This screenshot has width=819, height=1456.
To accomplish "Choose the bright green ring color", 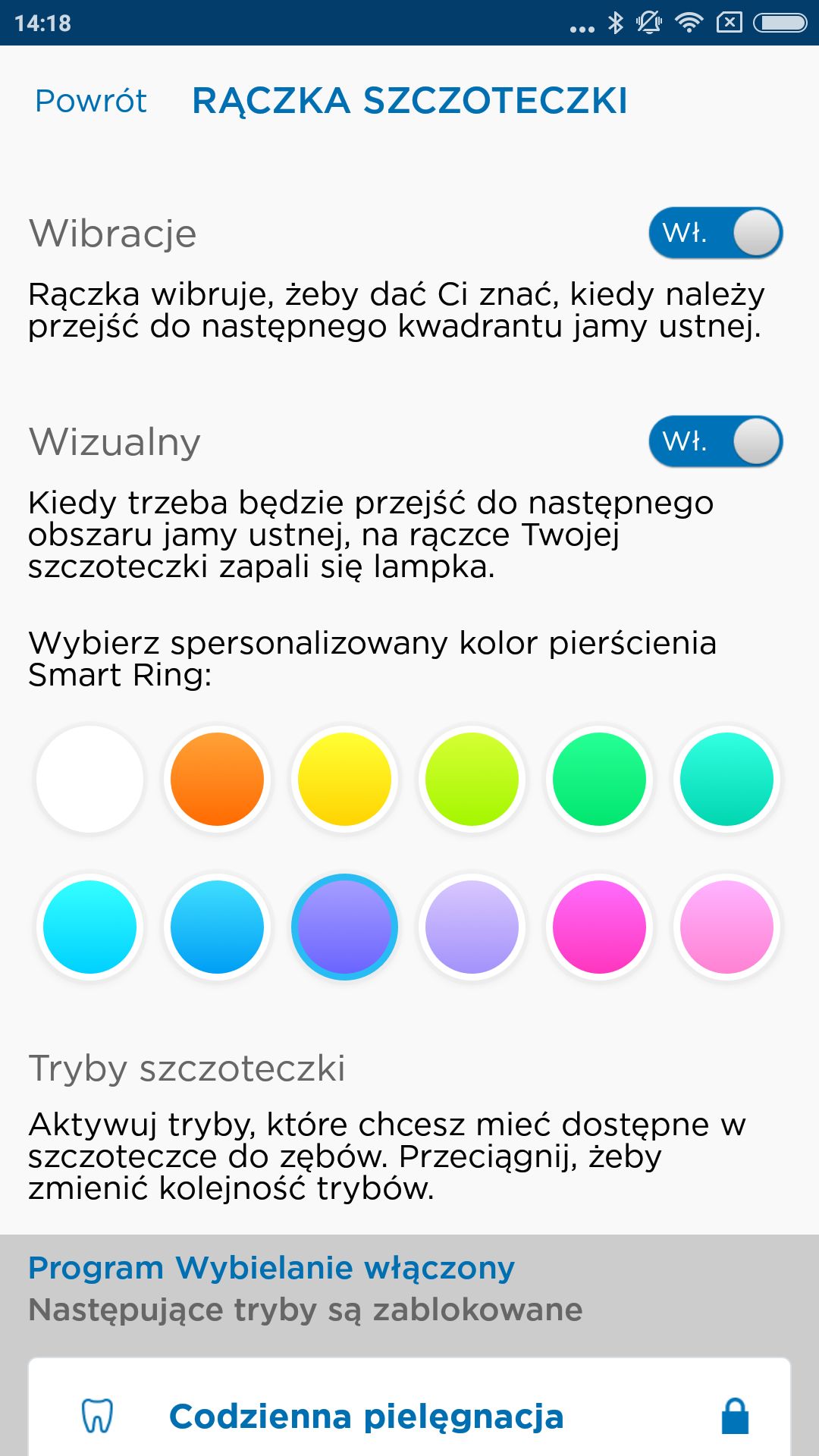I will tap(599, 779).
